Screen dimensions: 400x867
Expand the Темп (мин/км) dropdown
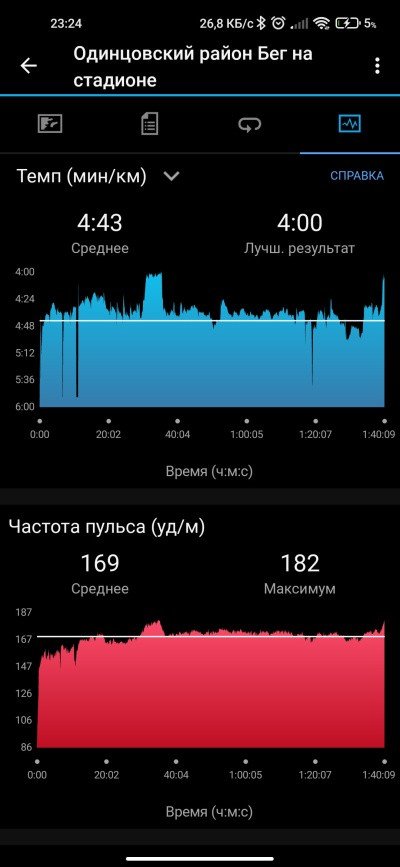pyautogui.click(x=172, y=176)
